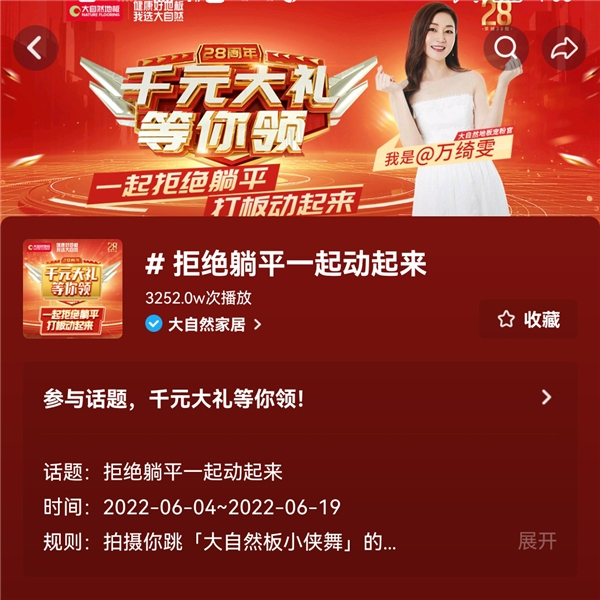Tap 收藏 to favorite this topic
This screenshot has width=600, height=600.
(x=528, y=319)
